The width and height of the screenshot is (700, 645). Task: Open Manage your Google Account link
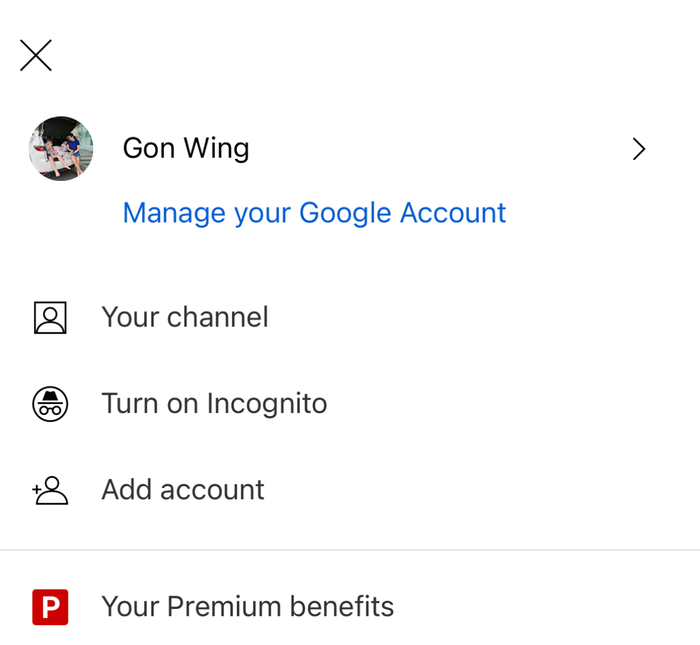point(314,213)
